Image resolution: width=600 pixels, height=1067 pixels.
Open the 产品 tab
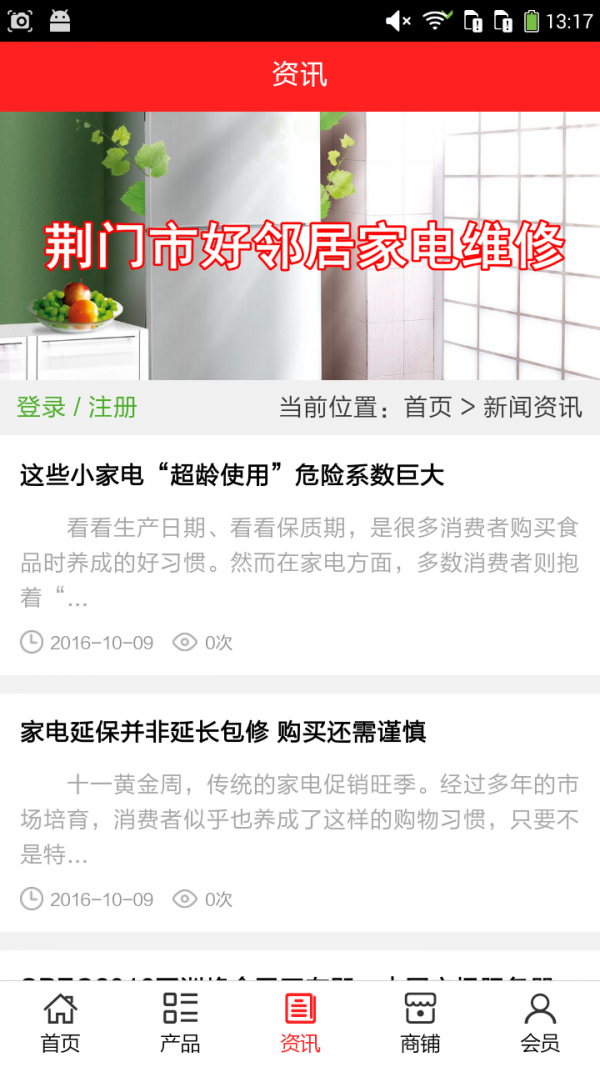(x=180, y=1023)
